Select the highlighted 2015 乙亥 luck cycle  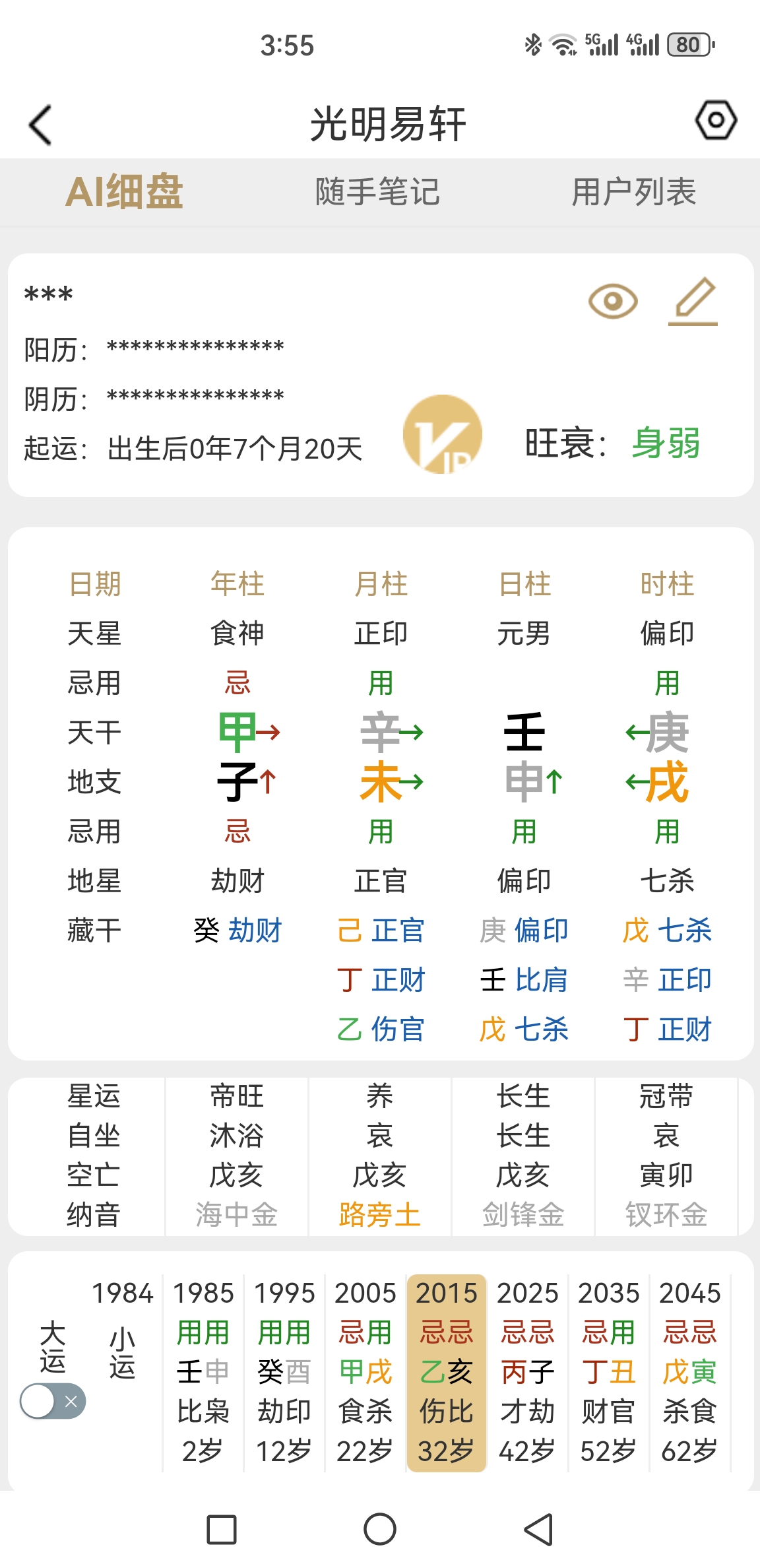[x=447, y=1373]
